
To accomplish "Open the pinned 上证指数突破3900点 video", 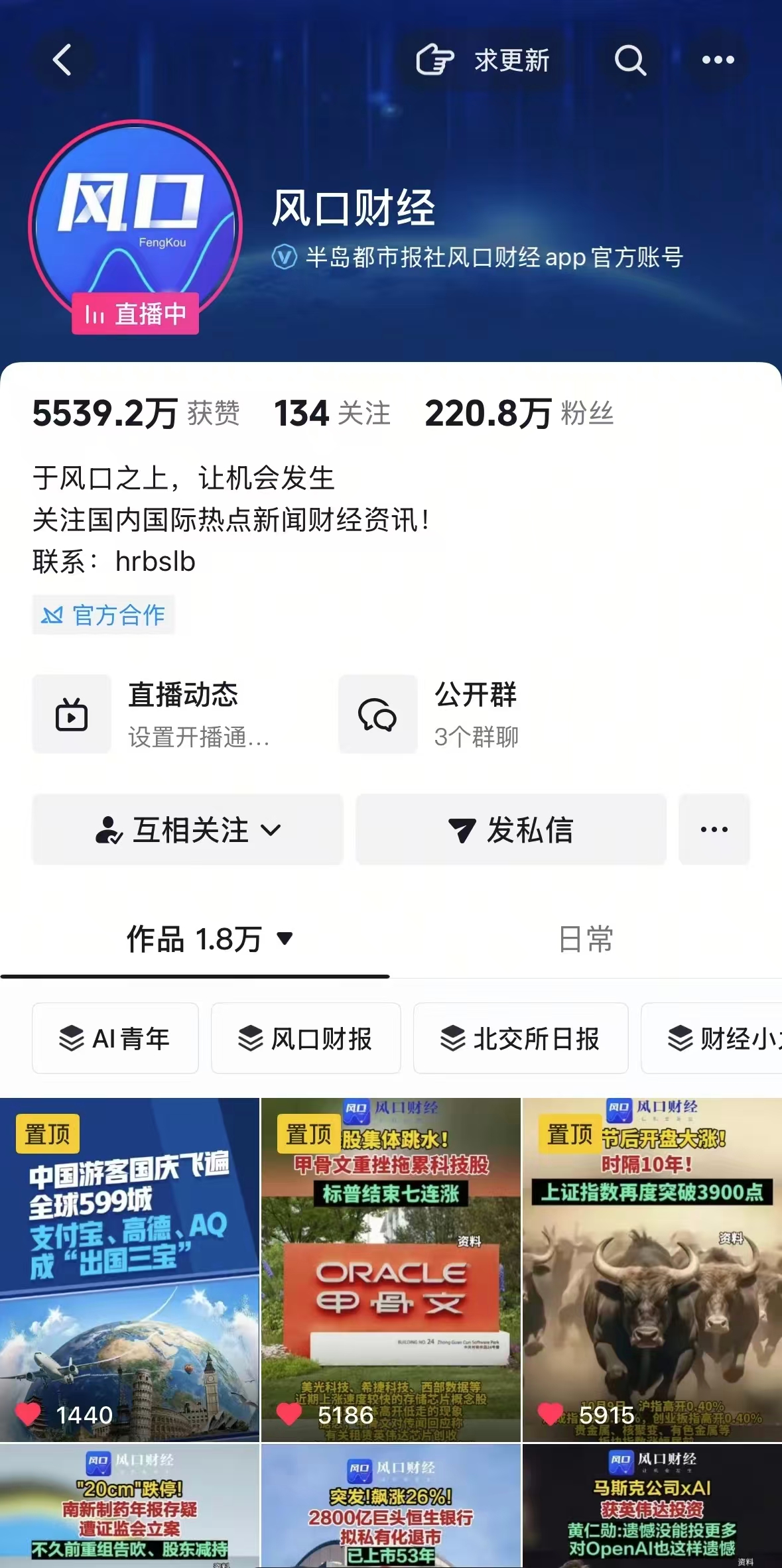I will [652, 1270].
